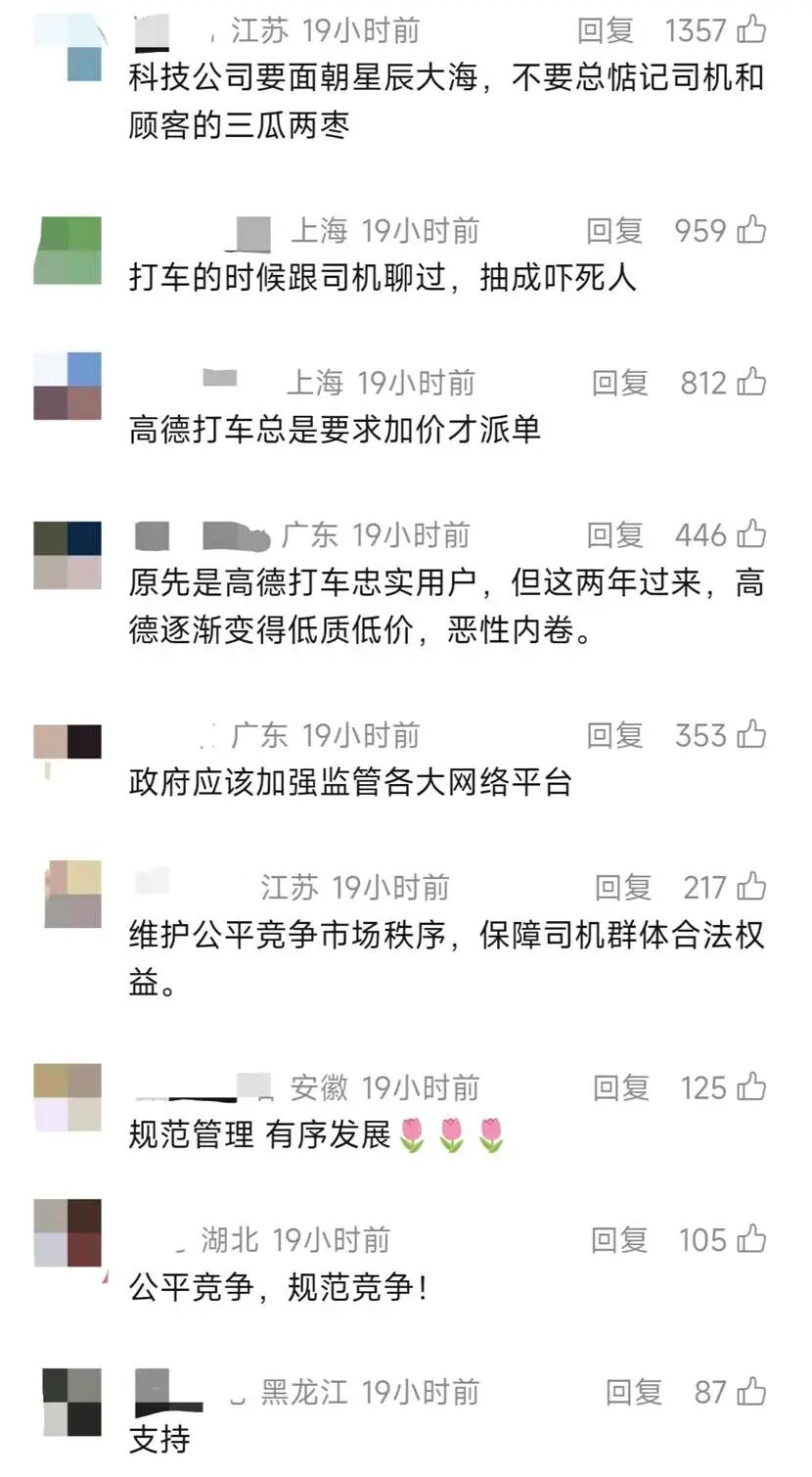Screen dimensions: 812x1477
Task: Reply to the Hubei comment 公平竞争，规范竞争
Action: [x=619, y=1241]
